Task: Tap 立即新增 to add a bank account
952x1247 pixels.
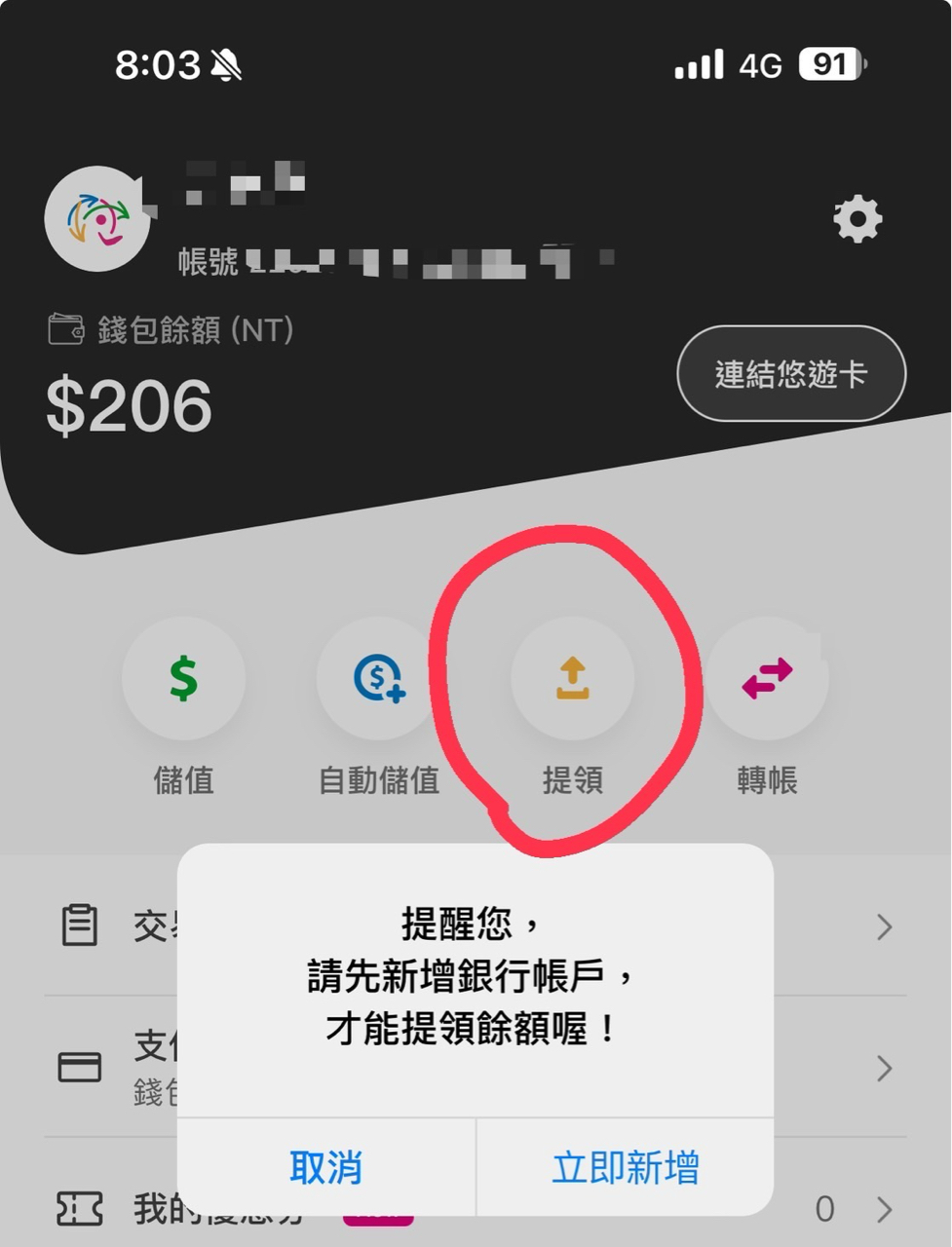Action: coord(625,1167)
